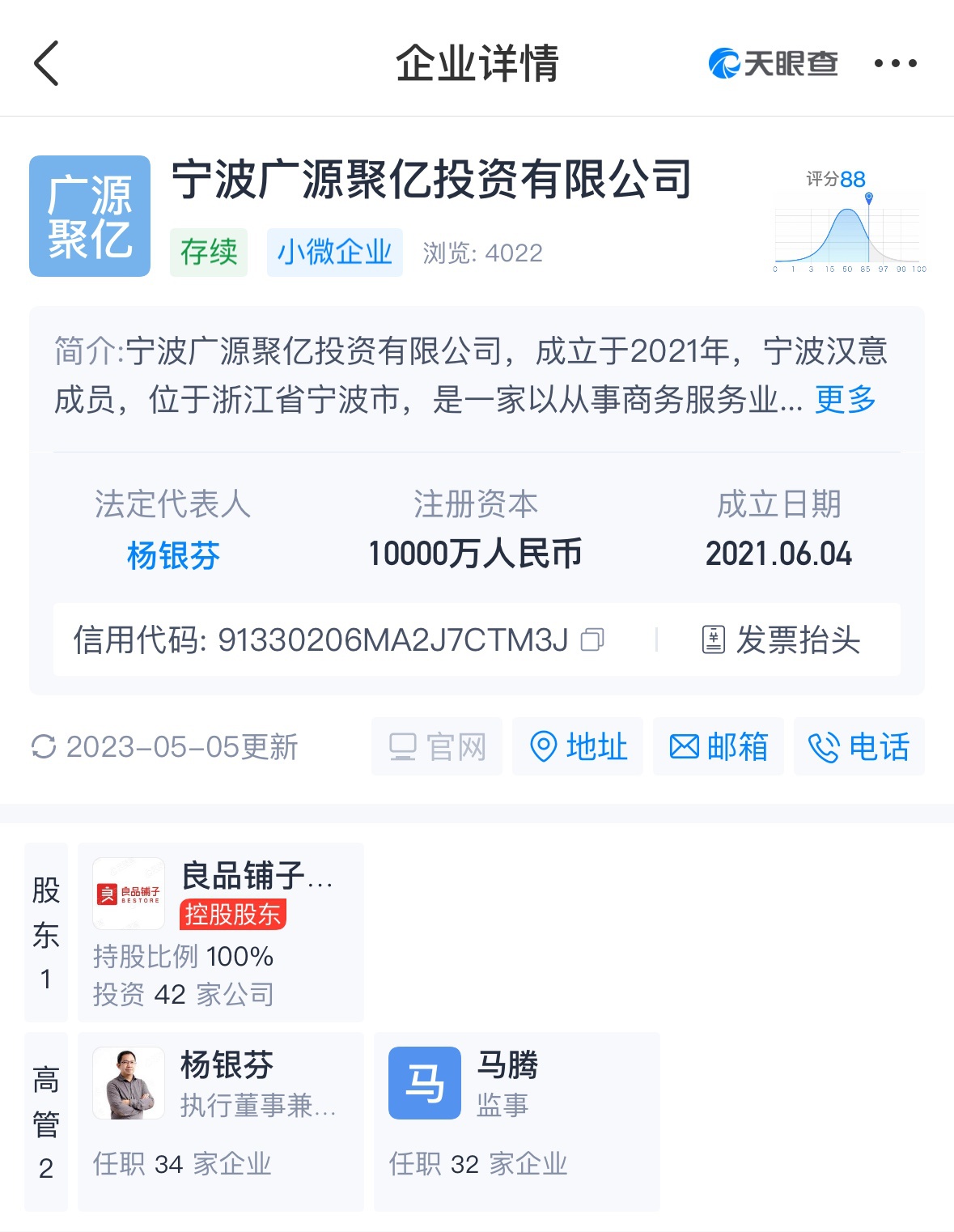
Task: Open shareholder card 良品铺子
Action: (x=220, y=932)
